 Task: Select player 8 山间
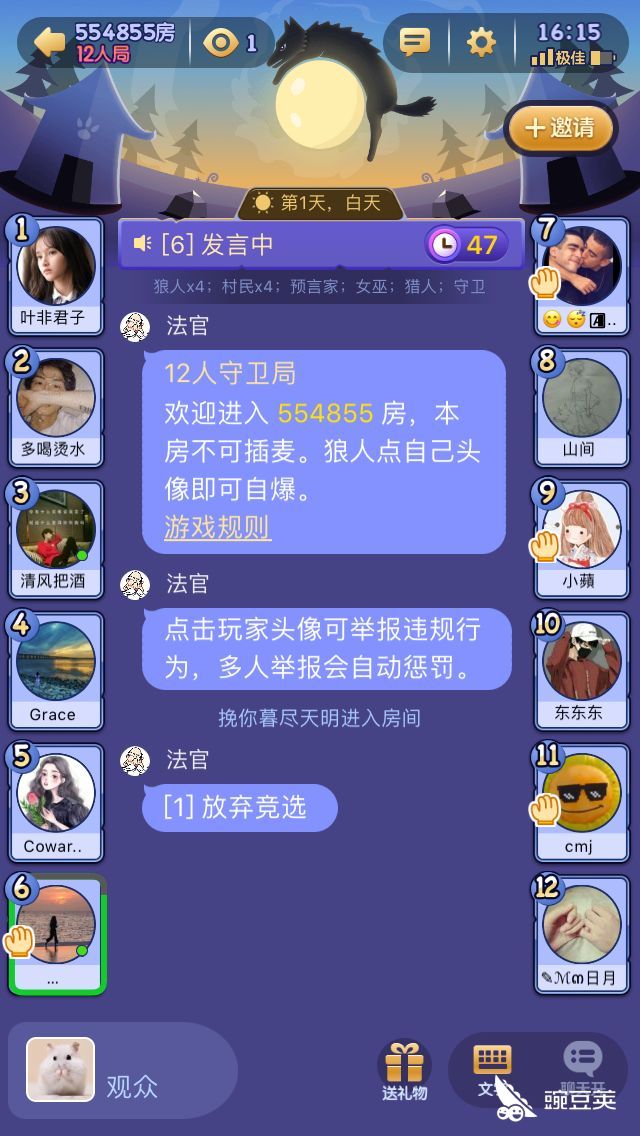pyautogui.click(x=582, y=407)
